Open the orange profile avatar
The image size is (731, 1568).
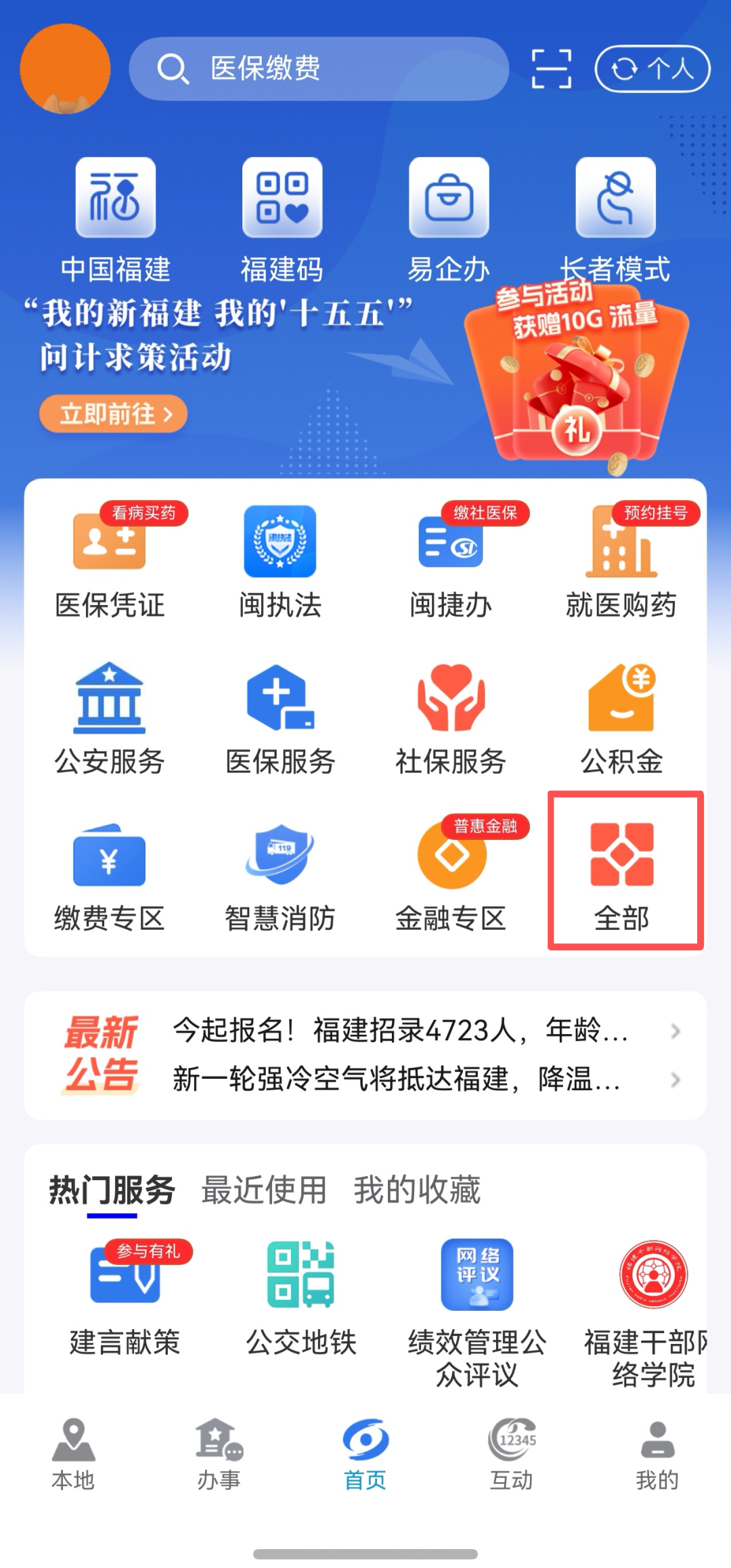click(65, 68)
